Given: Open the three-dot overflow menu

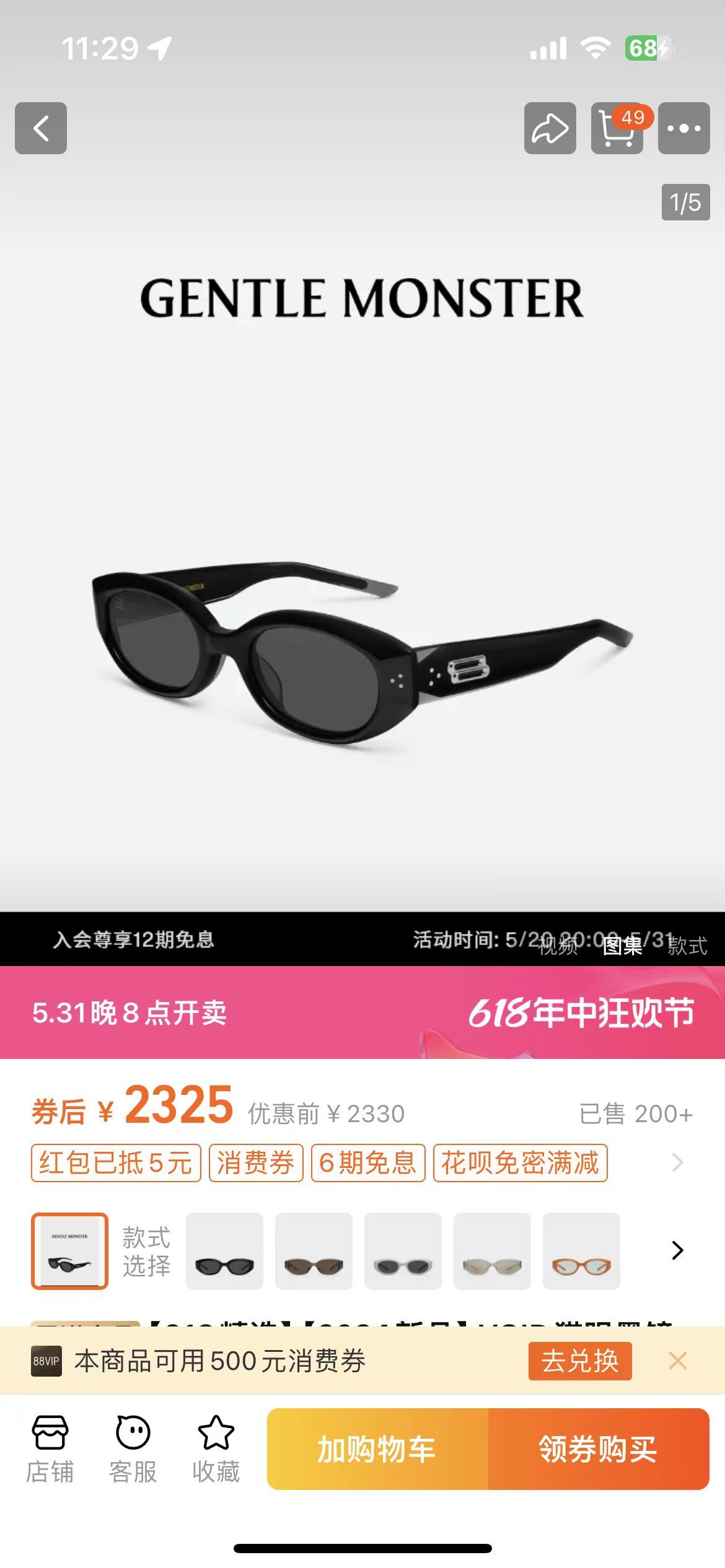Looking at the screenshot, I should pos(683,128).
